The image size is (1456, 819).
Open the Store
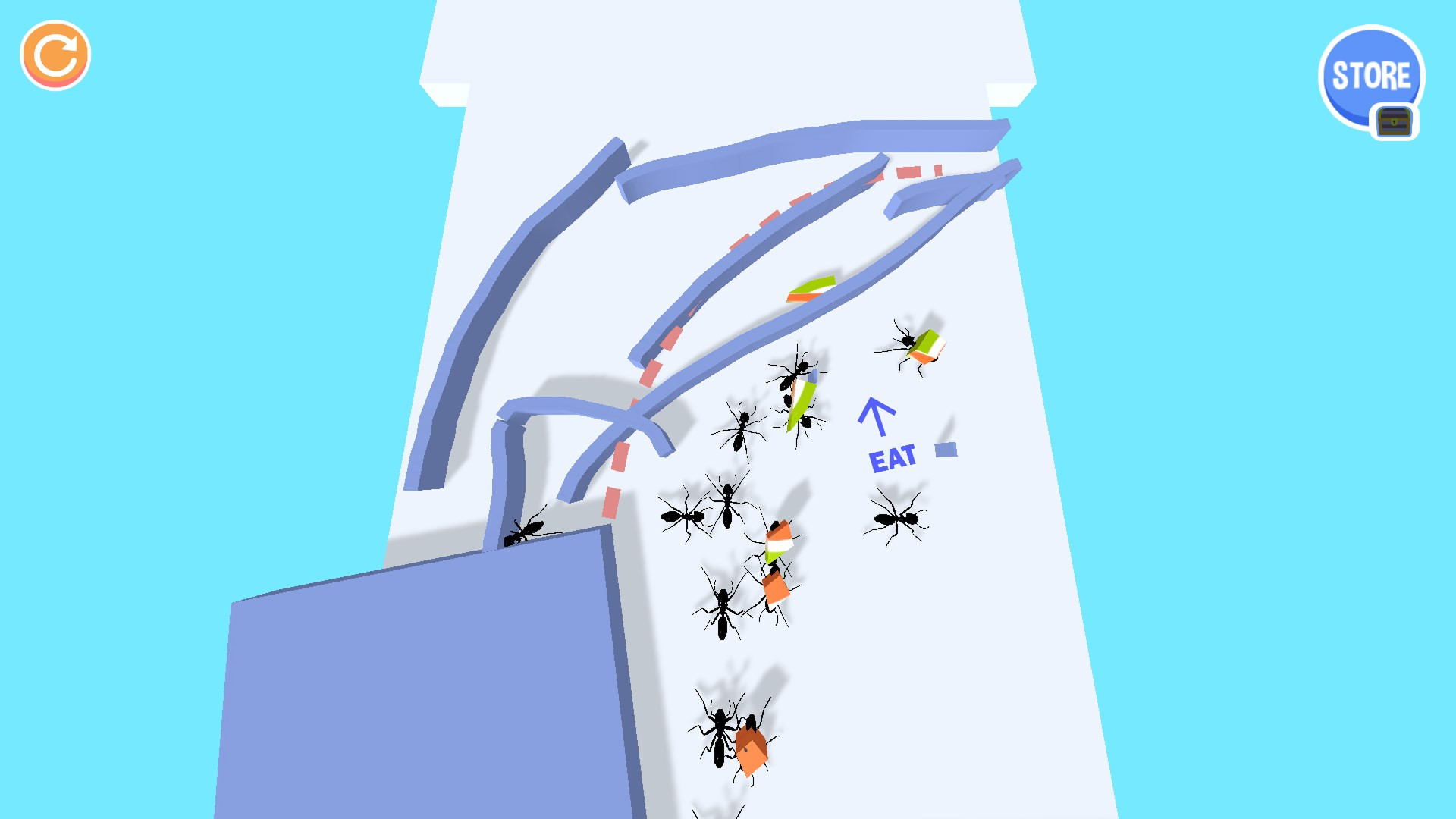pos(1370,77)
